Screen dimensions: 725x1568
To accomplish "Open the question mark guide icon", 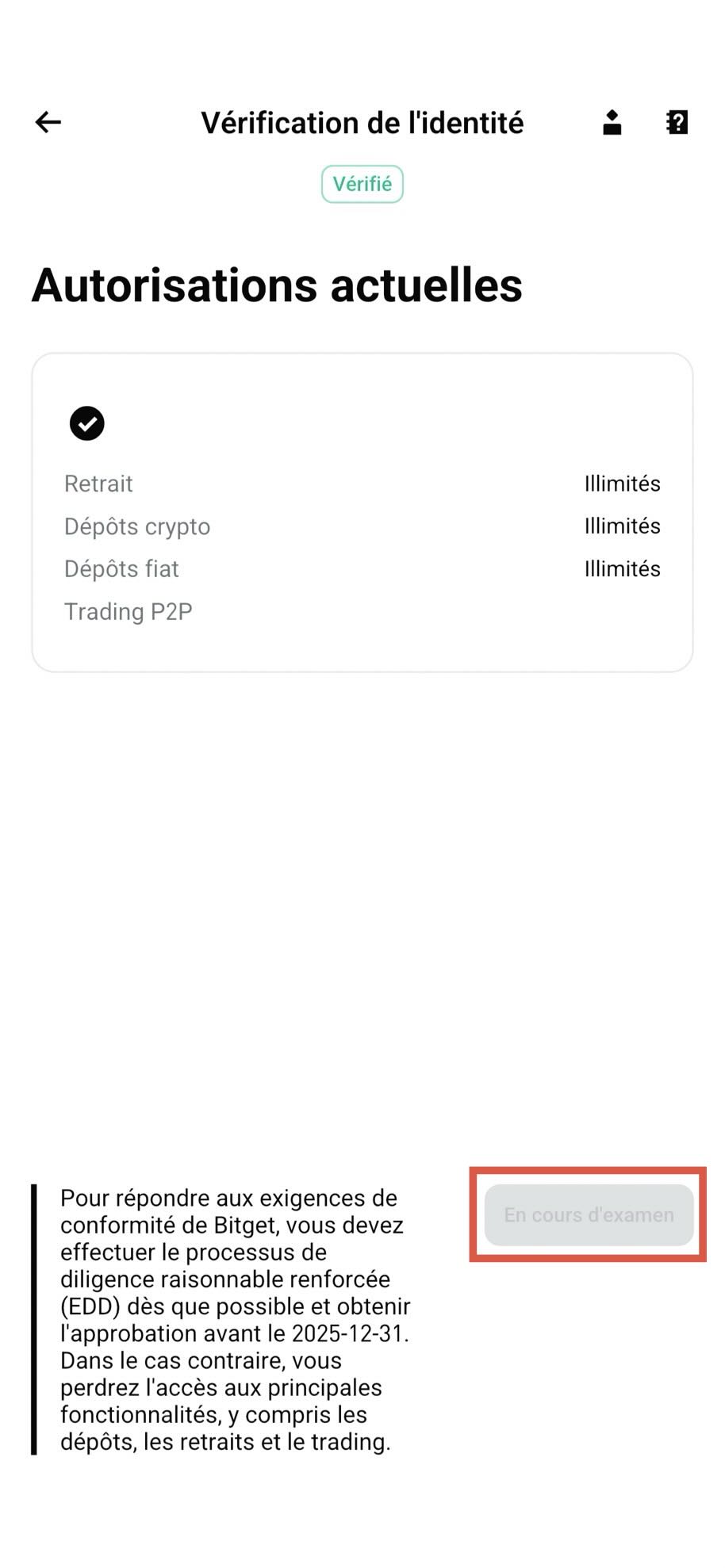I will 677,121.
